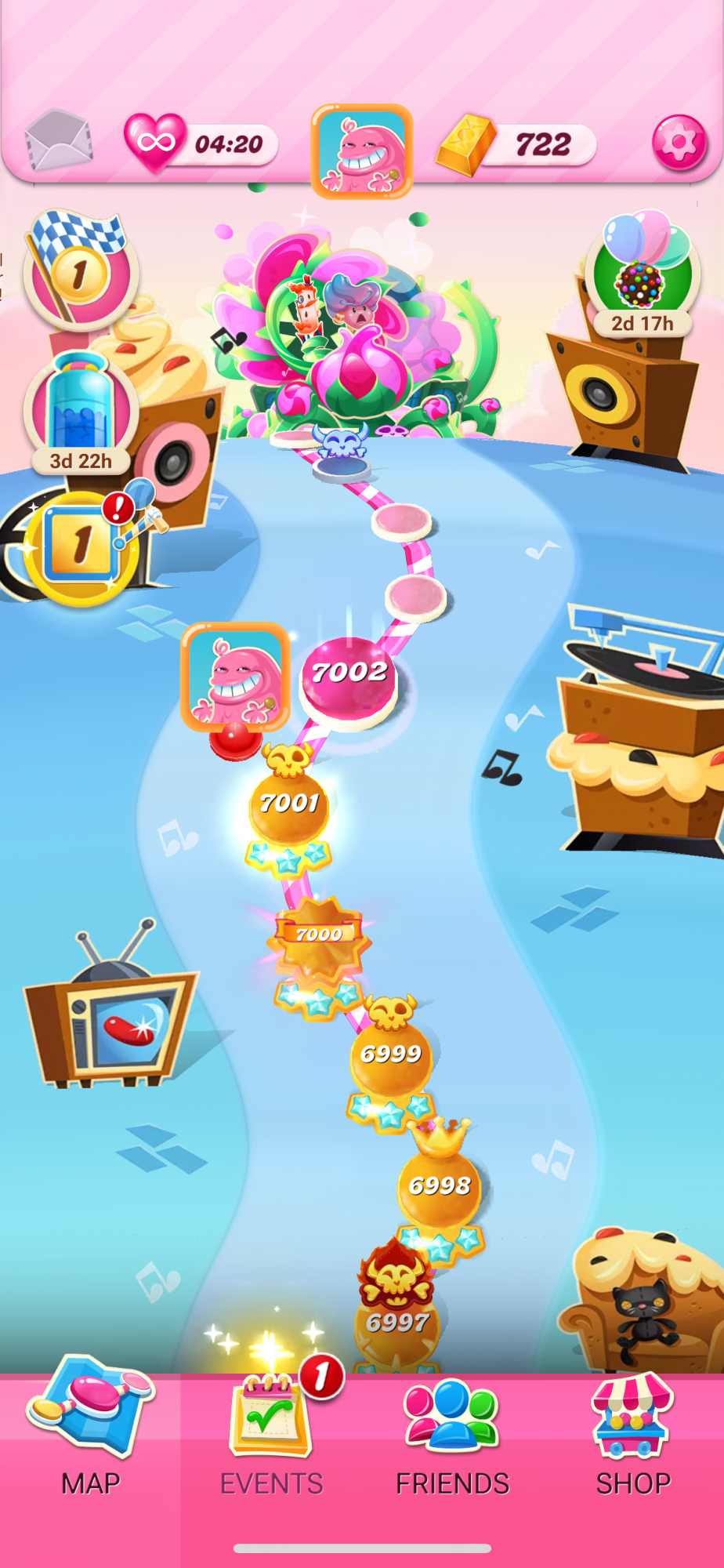
Task: Replay level 6997
Action: click(397, 1321)
